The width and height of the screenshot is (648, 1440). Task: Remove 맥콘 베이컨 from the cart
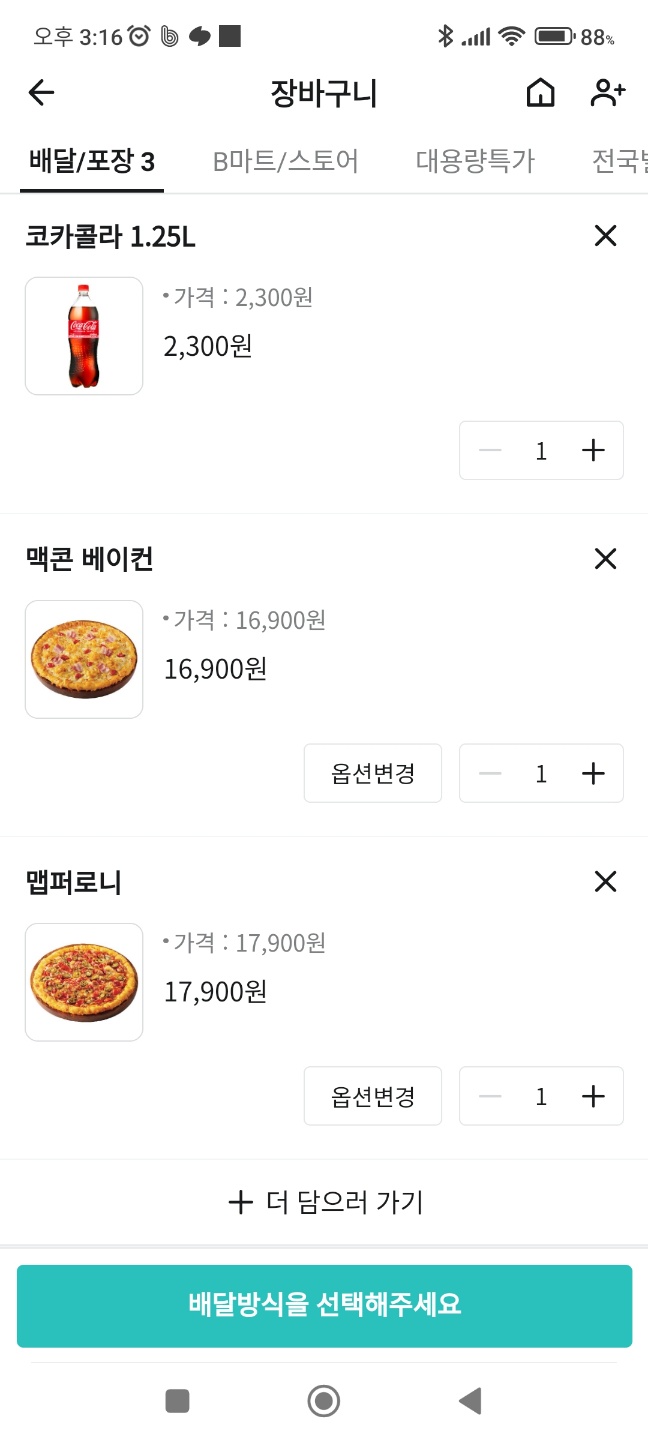tap(605, 559)
